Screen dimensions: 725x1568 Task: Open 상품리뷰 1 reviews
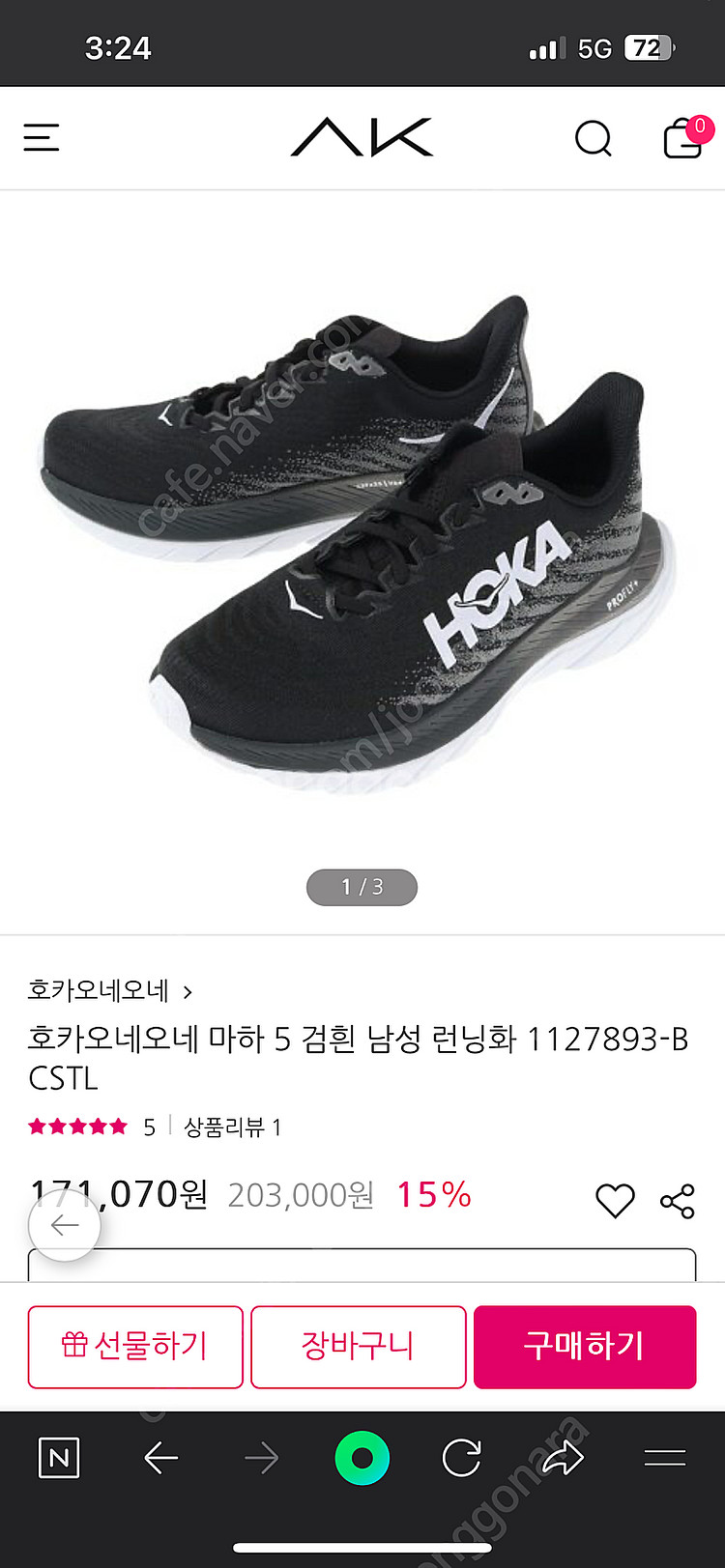[x=232, y=1127]
